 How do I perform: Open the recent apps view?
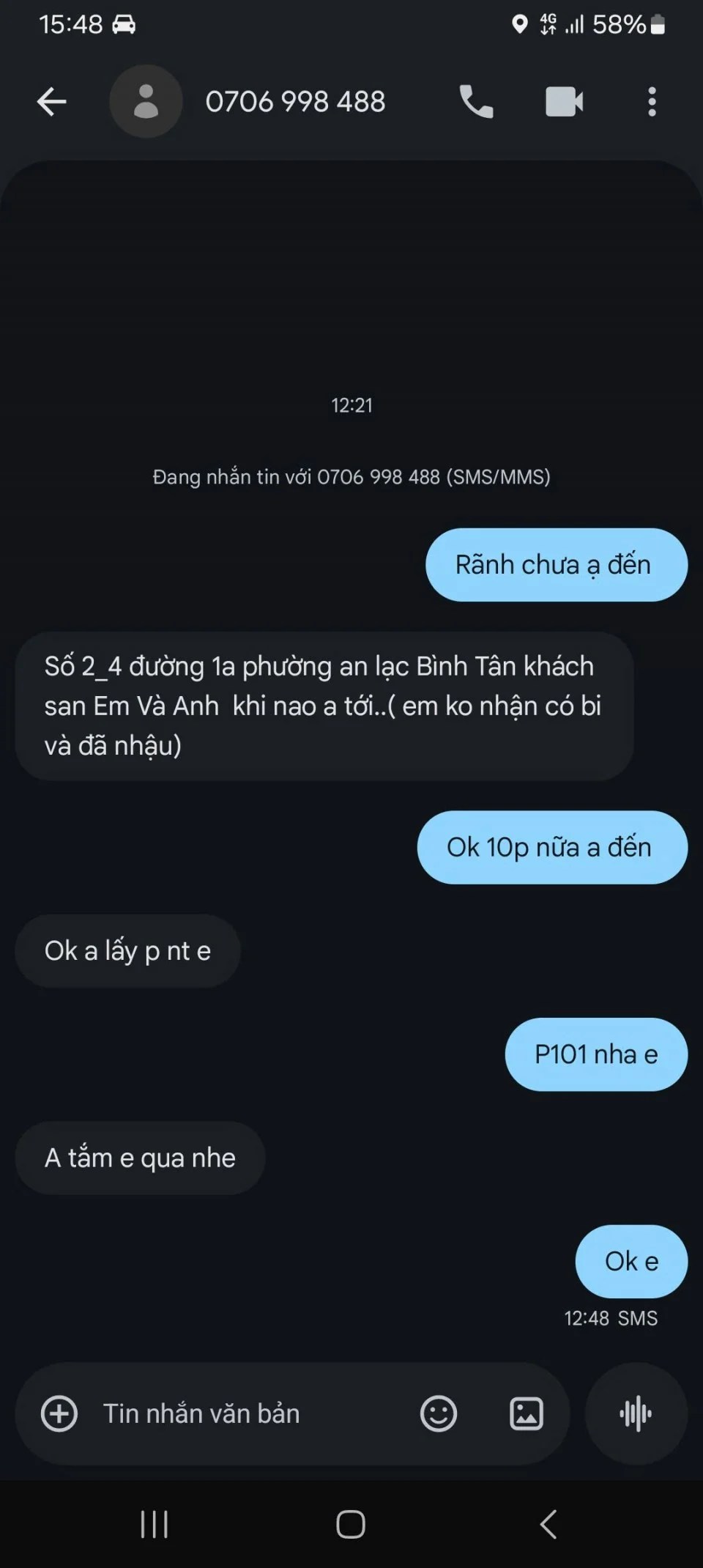click(155, 1525)
